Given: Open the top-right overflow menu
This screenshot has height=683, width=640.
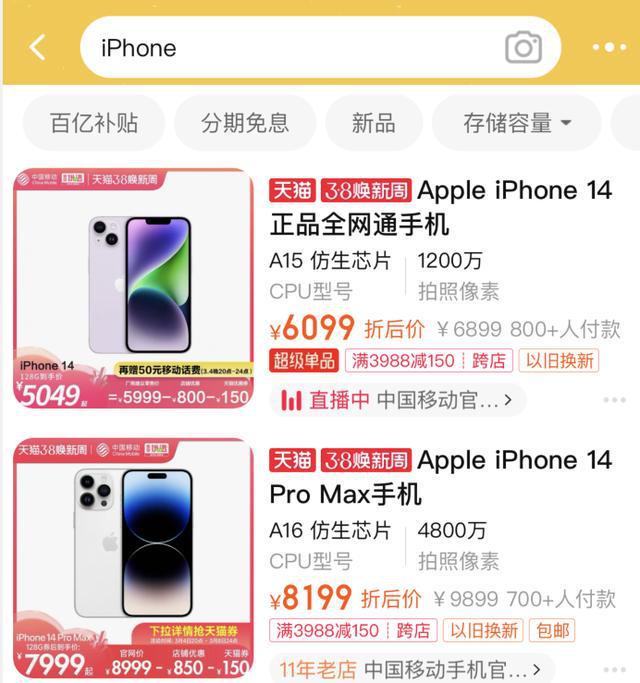Looking at the screenshot, I should click(608, 47).
